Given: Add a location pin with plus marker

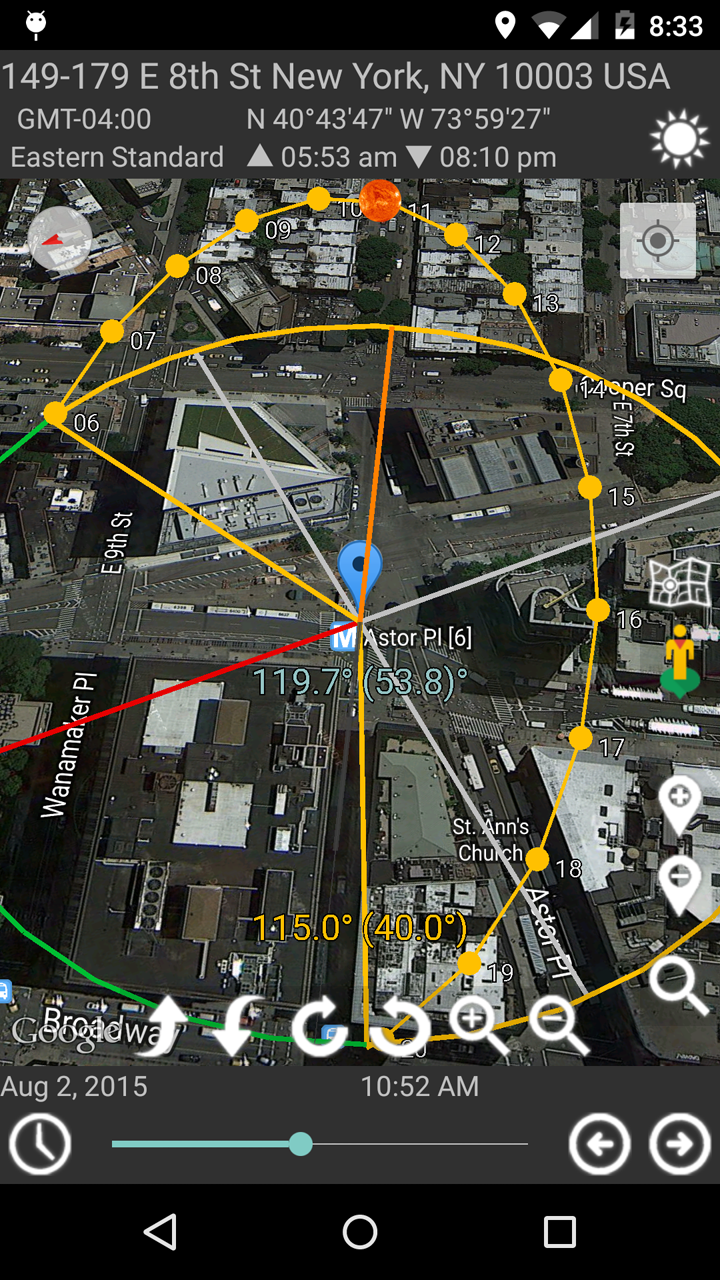Looking at the screenshot, I should coord(680,803).
